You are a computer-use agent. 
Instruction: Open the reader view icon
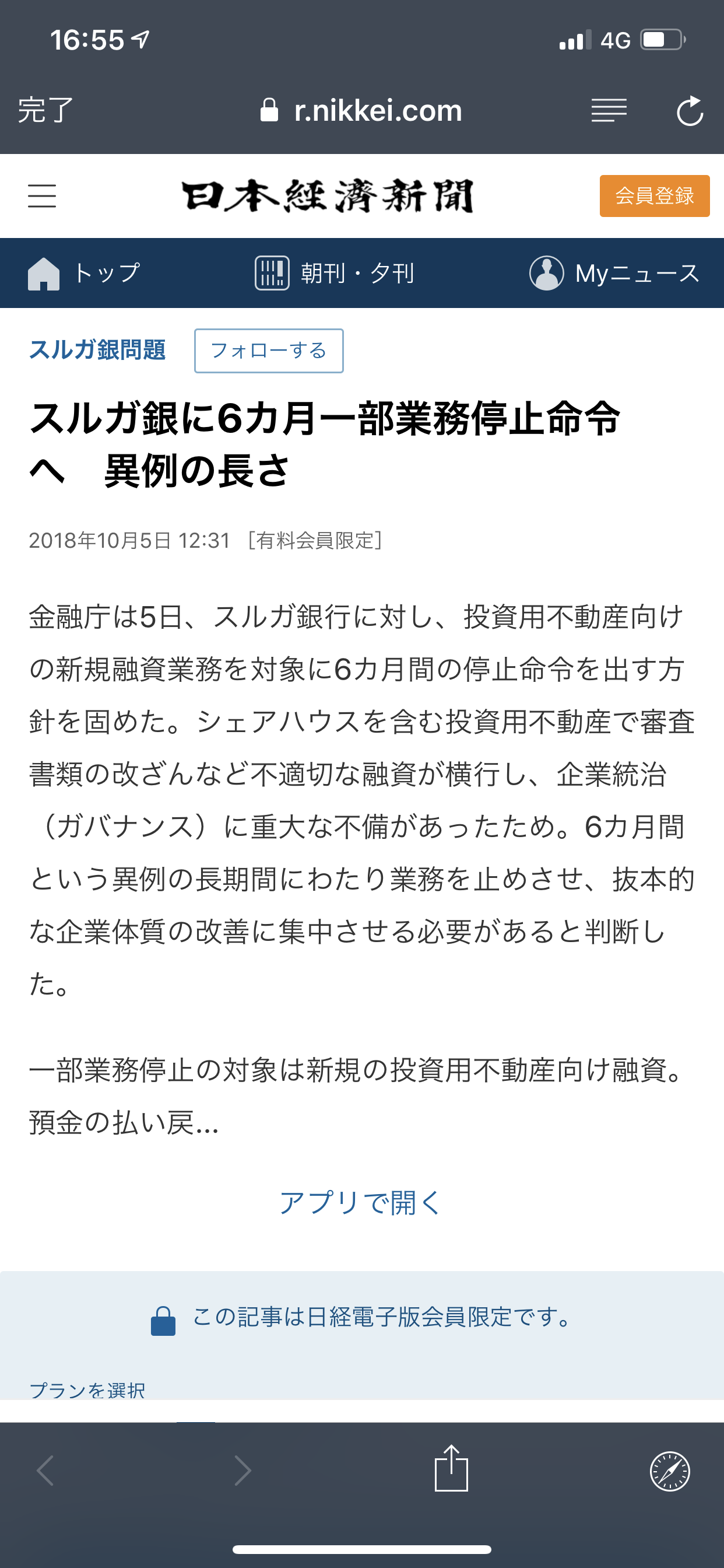[x=609, y=111]
